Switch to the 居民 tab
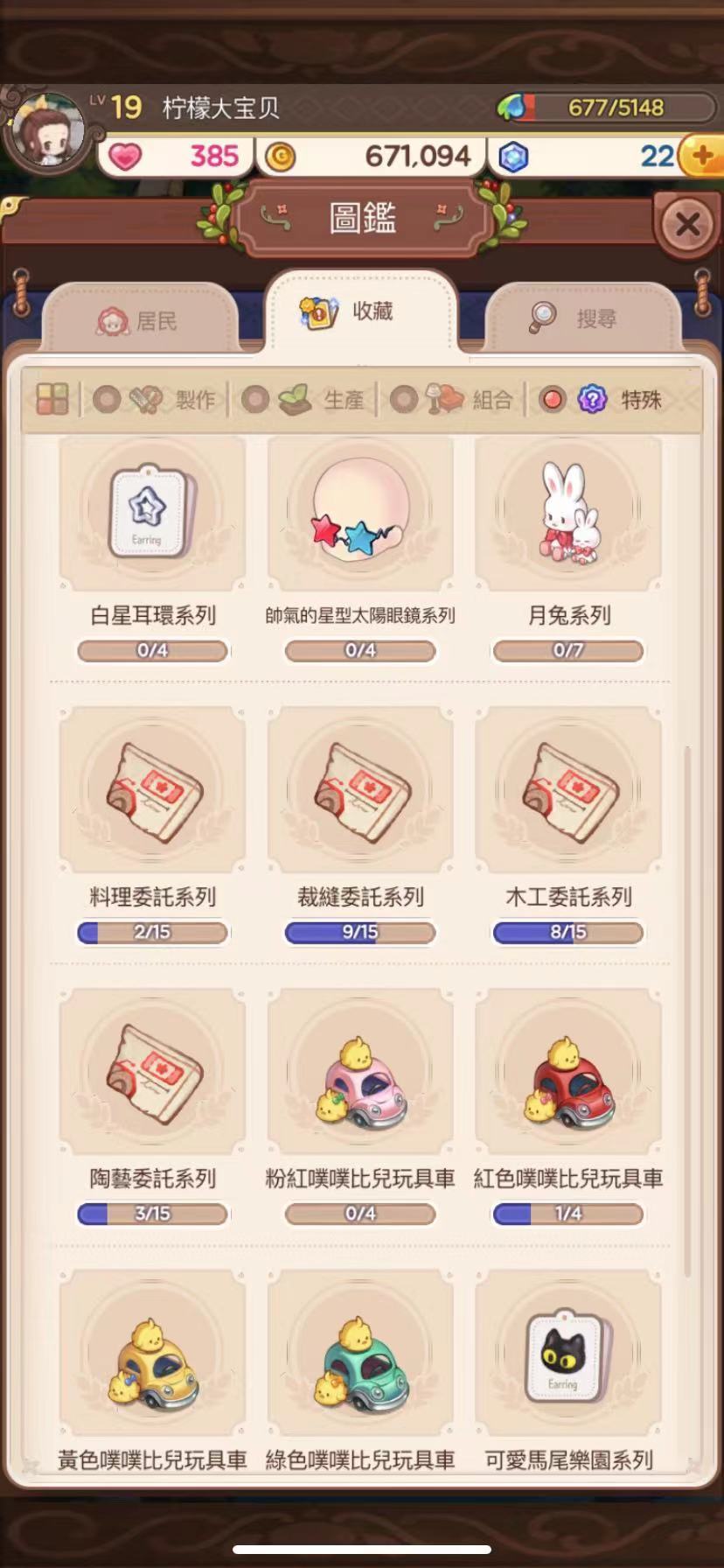This screenshot has height=1568, width=724. (x=140, y=321)
